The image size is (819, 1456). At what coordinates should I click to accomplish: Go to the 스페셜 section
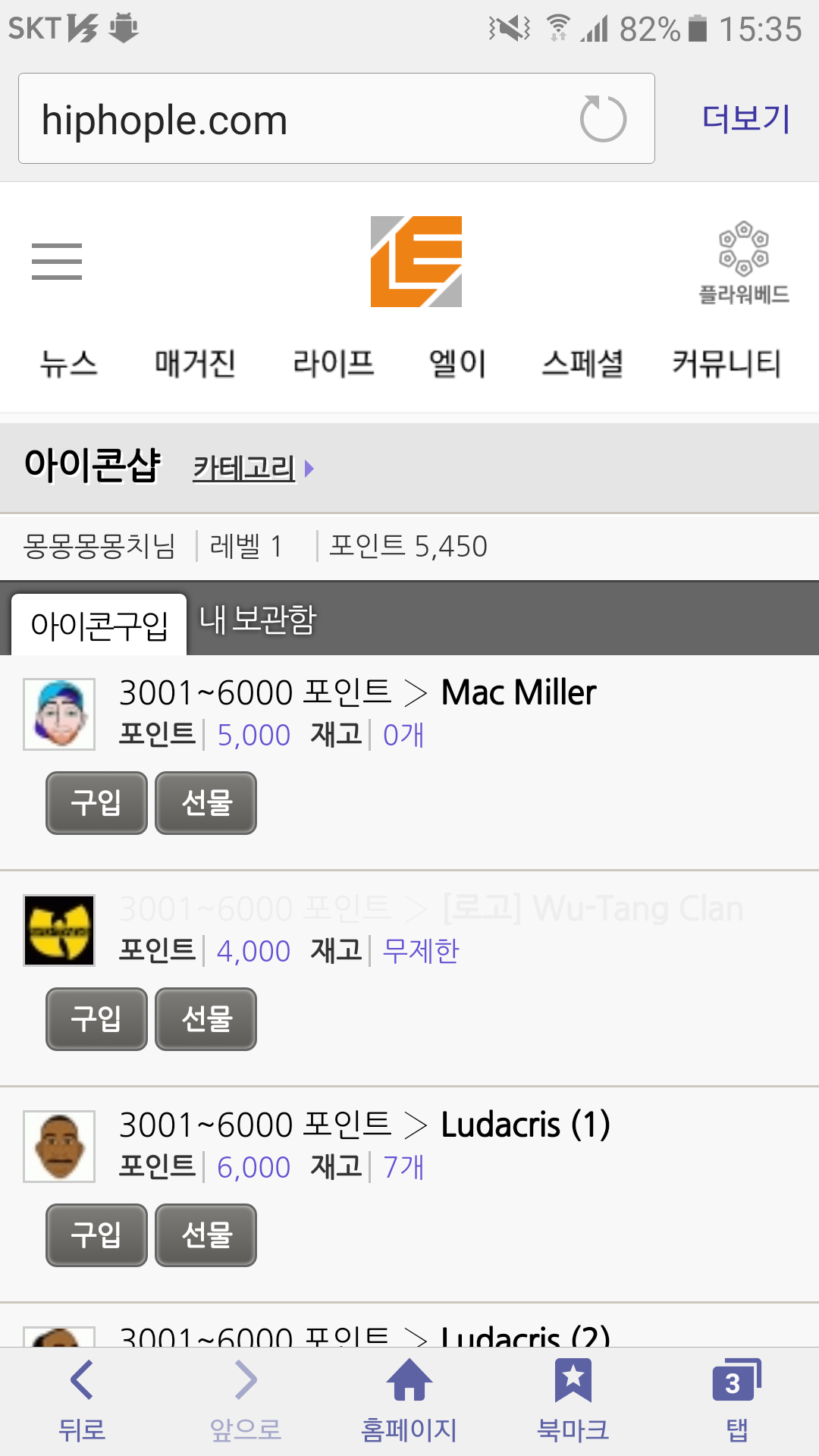[582, 363]
